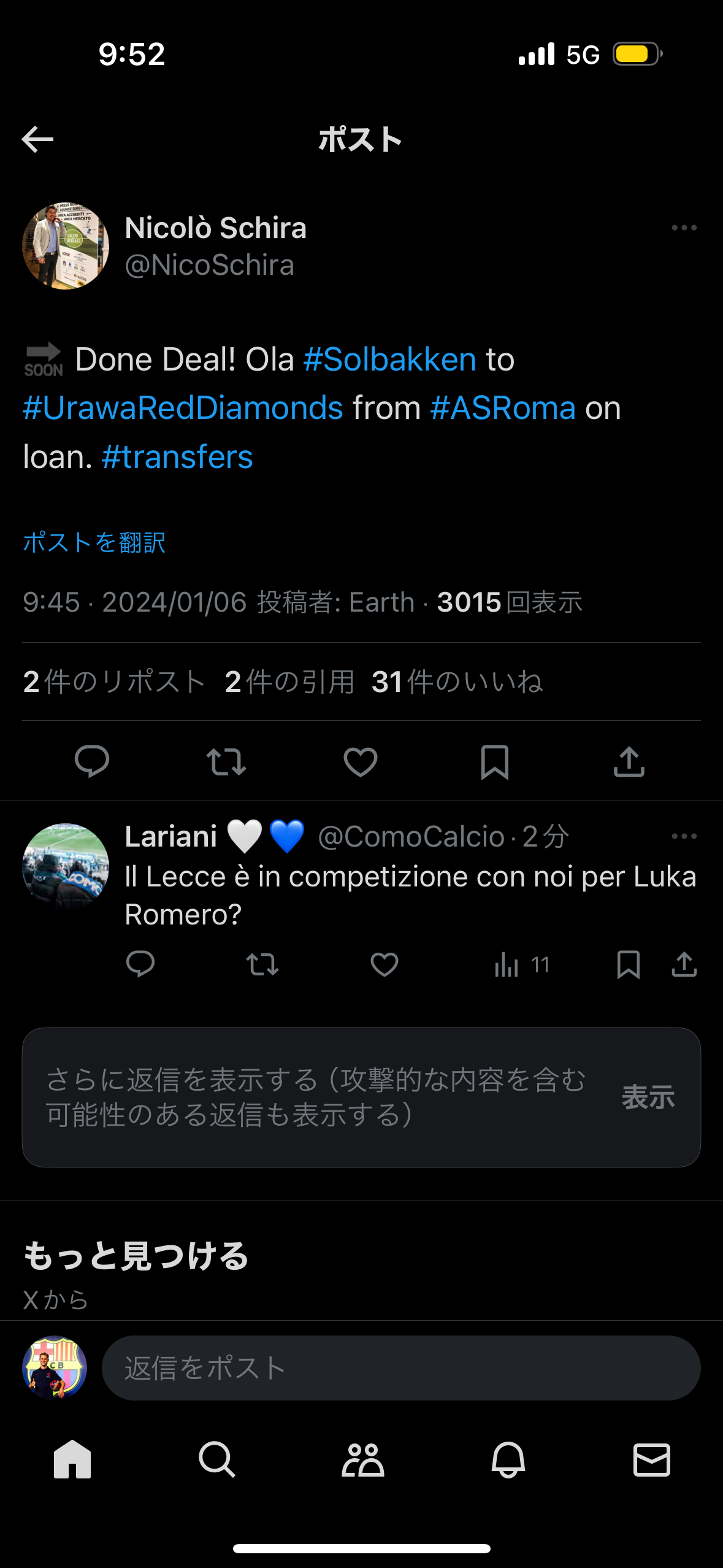The width and height of the screenshot is (723, 1568).
Task: Like Nicolò Schira's main post
Action: coord(361,762)
